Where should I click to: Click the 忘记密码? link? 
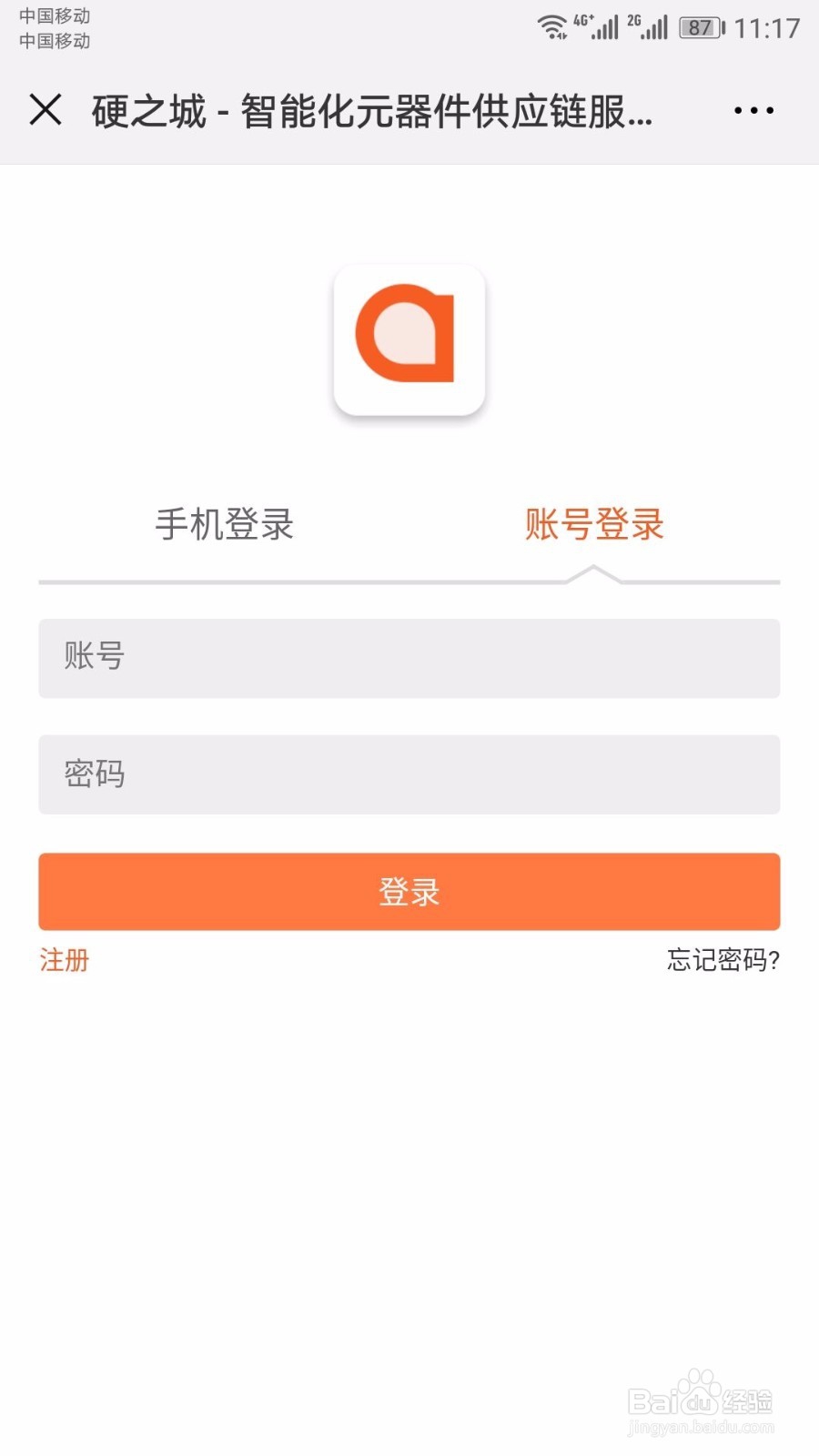coord(723,958)
